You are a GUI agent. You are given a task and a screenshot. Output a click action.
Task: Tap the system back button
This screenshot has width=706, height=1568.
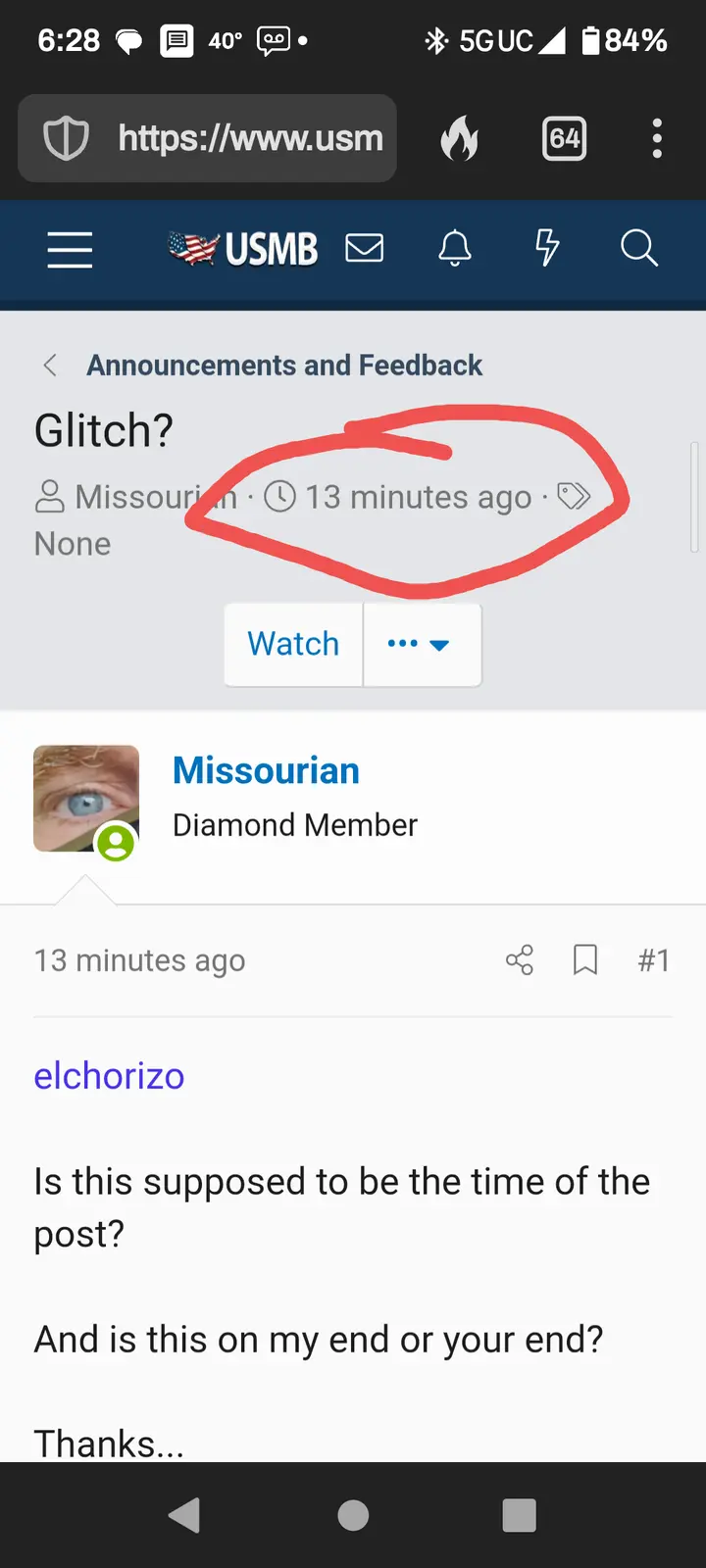tap(184, 1515)
